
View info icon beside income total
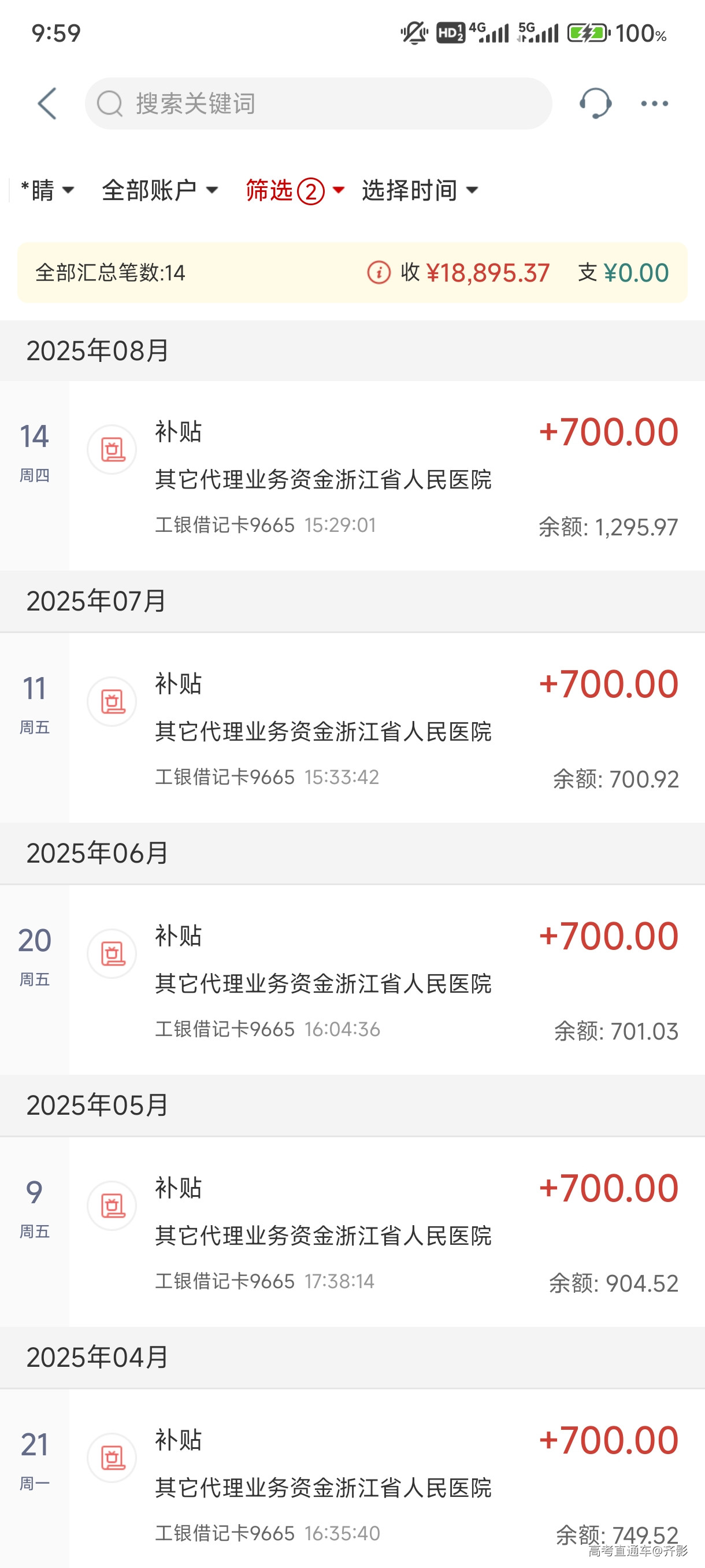point(379,273)
